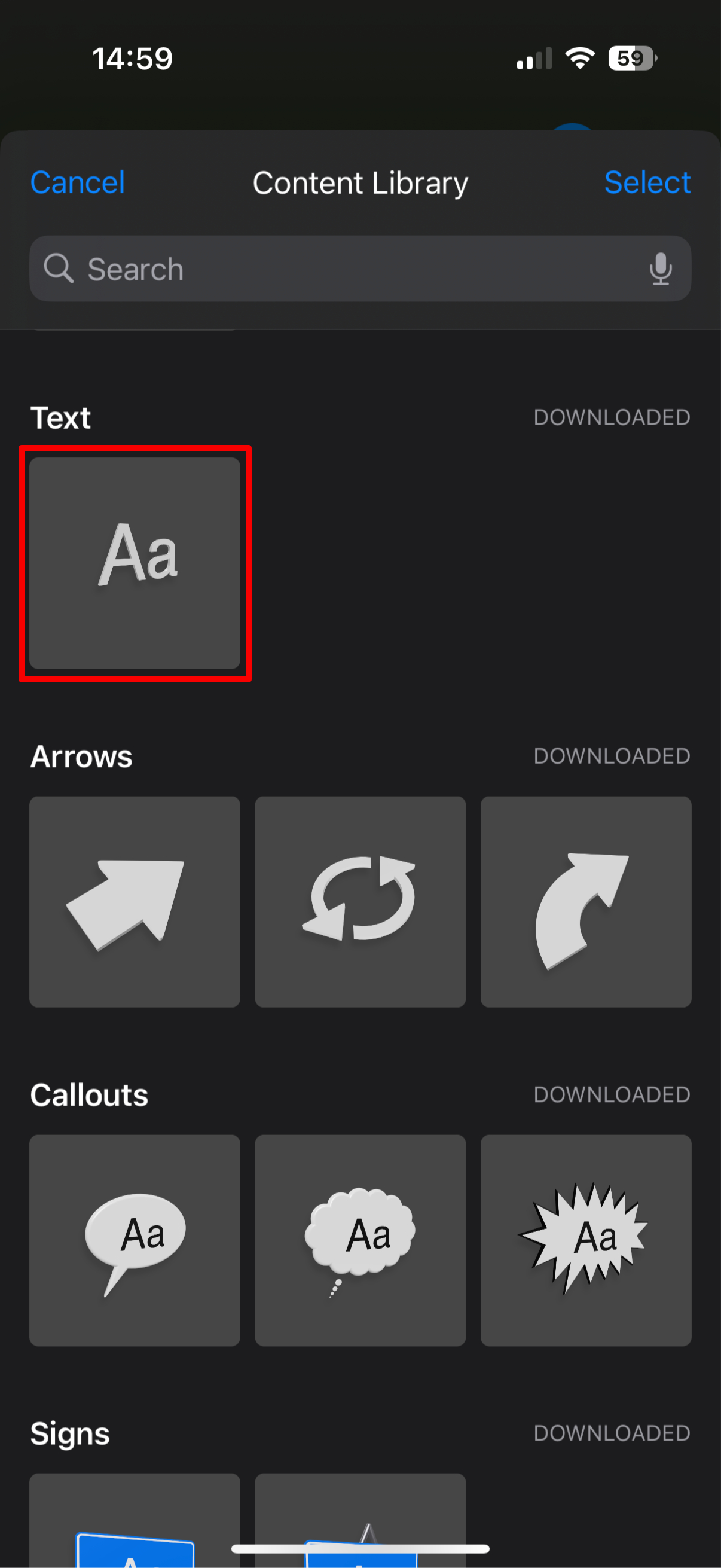Choose the Aa text tile
This screenshot has width=721, height=1568.
(x=135, y=563)
